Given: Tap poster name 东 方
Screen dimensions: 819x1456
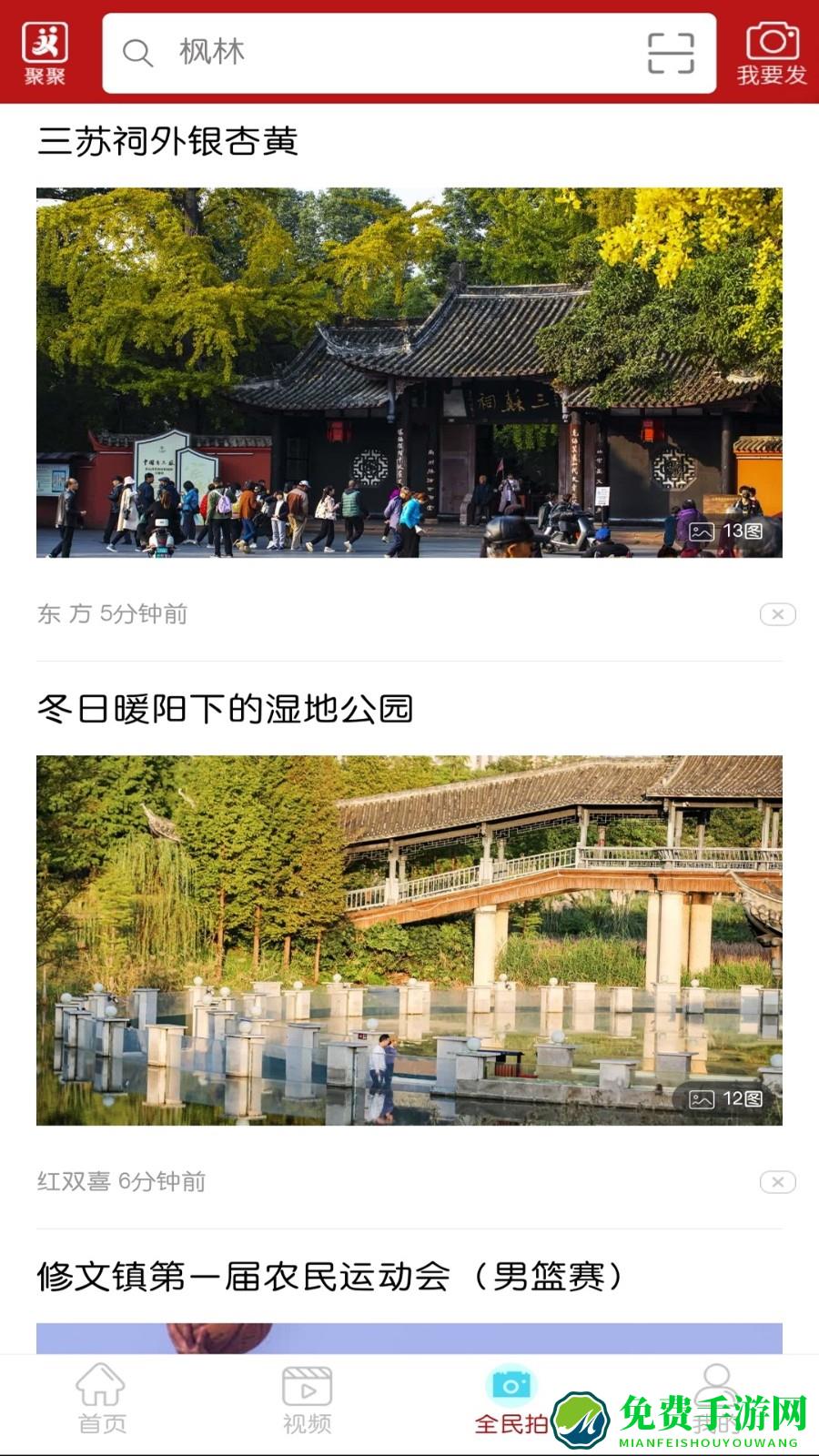Looking at the screenshot, I should 64,613.
